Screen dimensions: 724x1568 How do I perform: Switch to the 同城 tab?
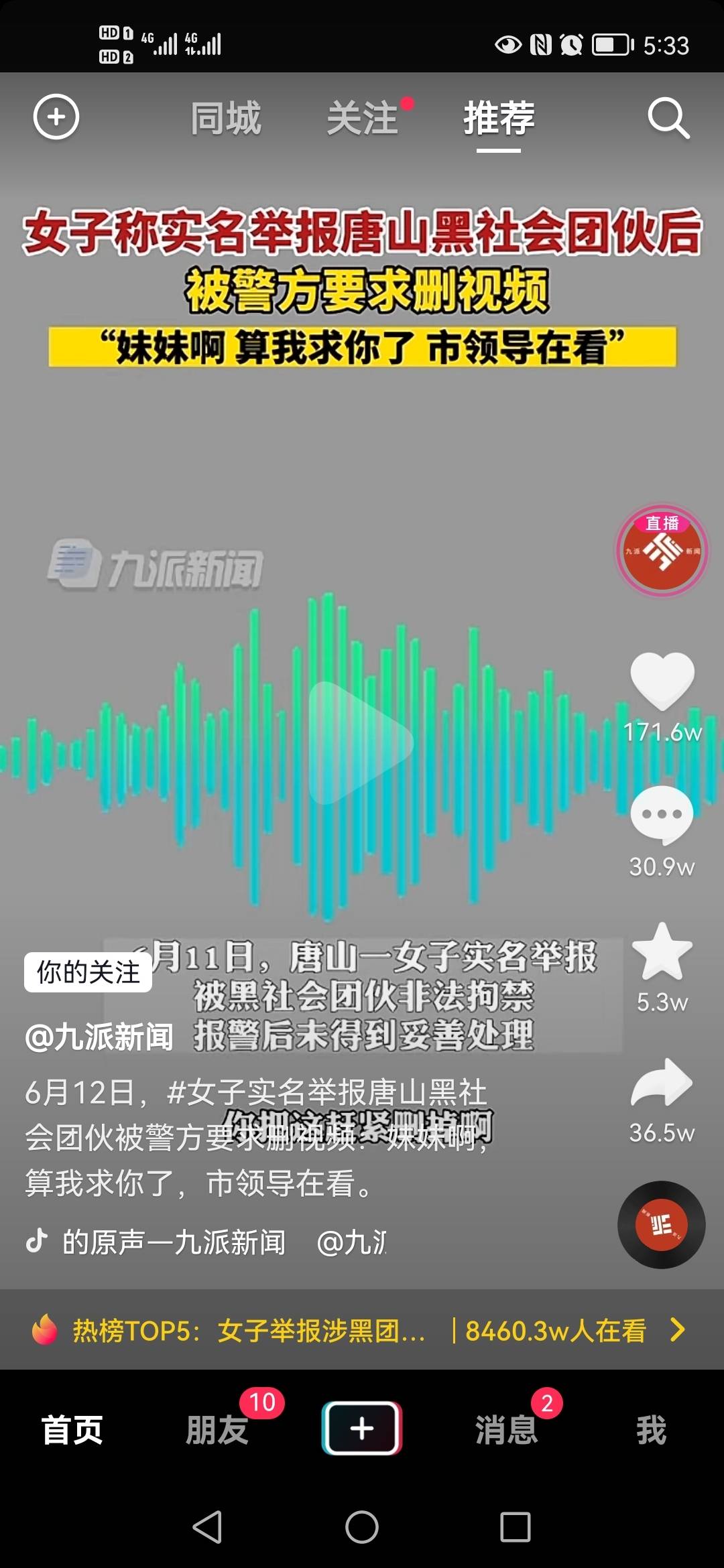(x=226, y=119)
